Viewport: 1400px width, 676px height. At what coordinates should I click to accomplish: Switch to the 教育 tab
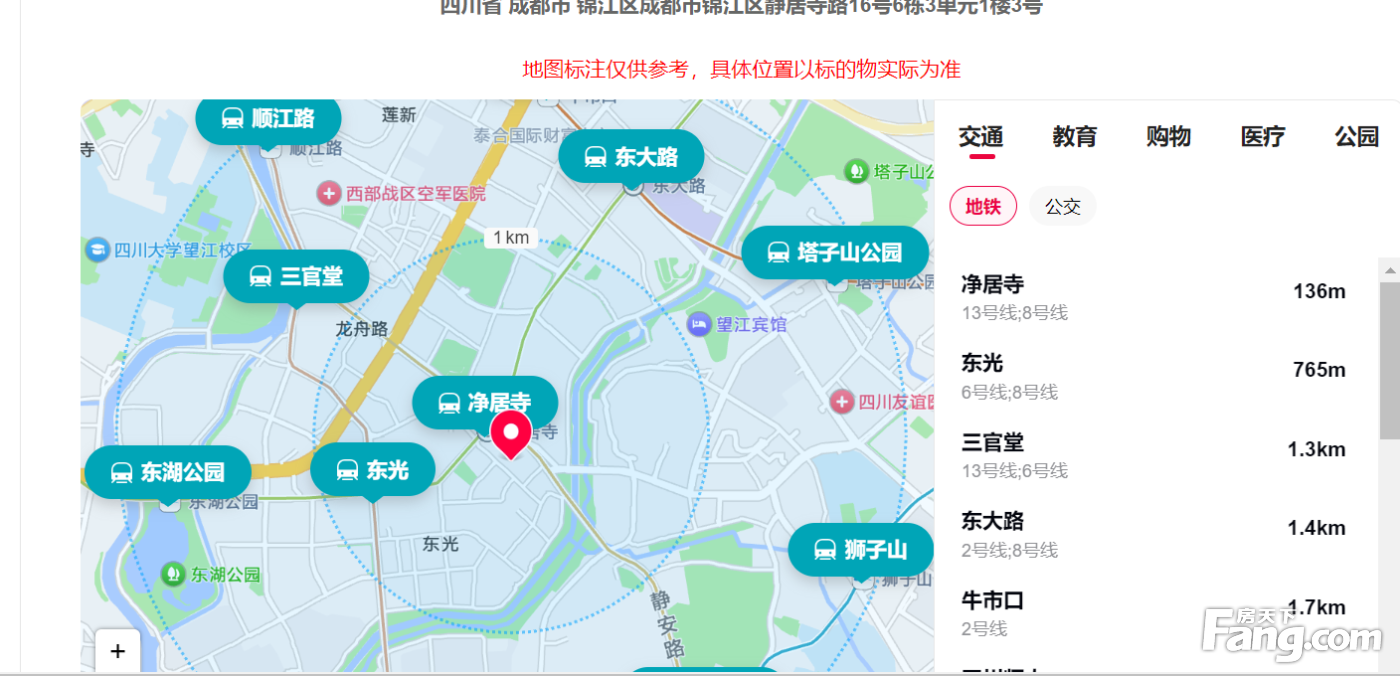coord(1074,137)
